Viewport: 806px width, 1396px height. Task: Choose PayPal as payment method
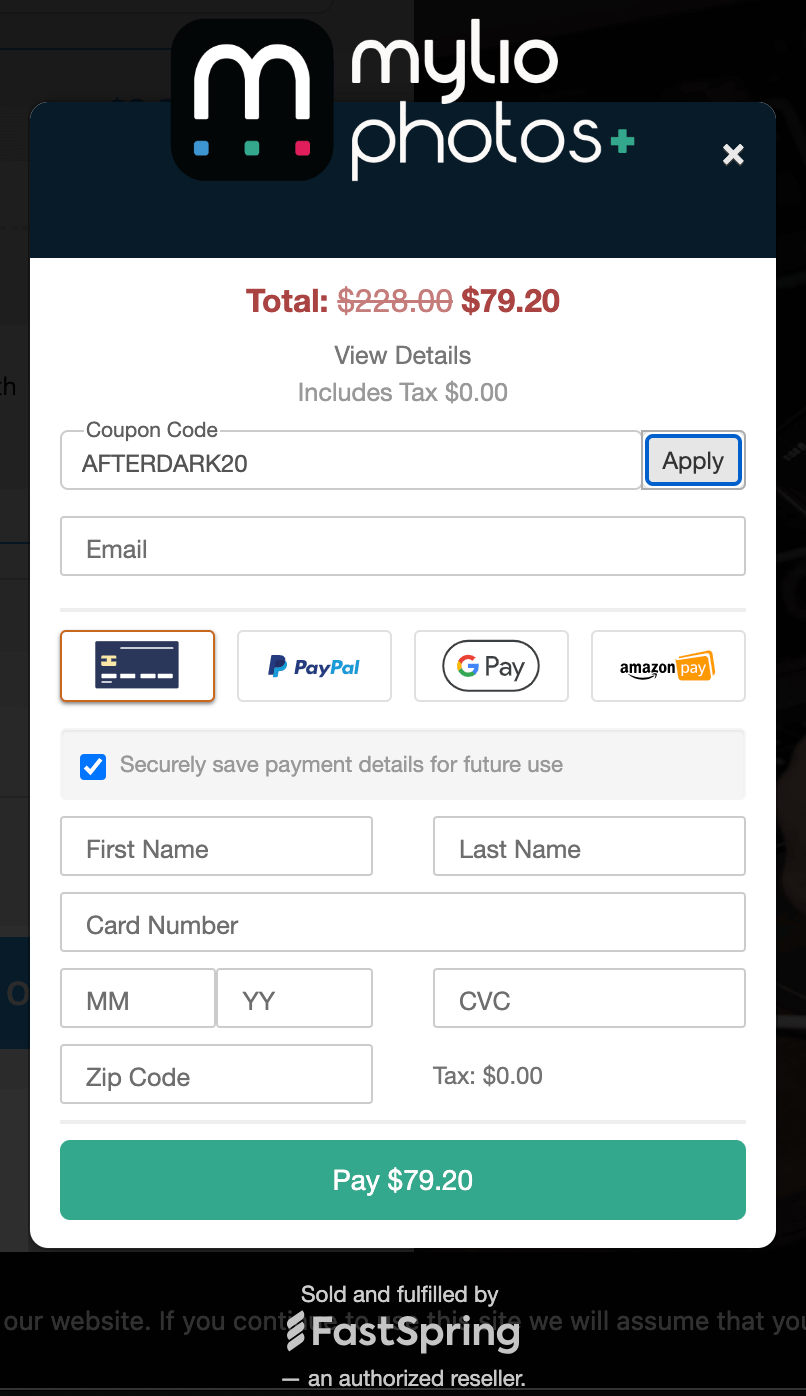pyautogui.click(x=314, y=666)
